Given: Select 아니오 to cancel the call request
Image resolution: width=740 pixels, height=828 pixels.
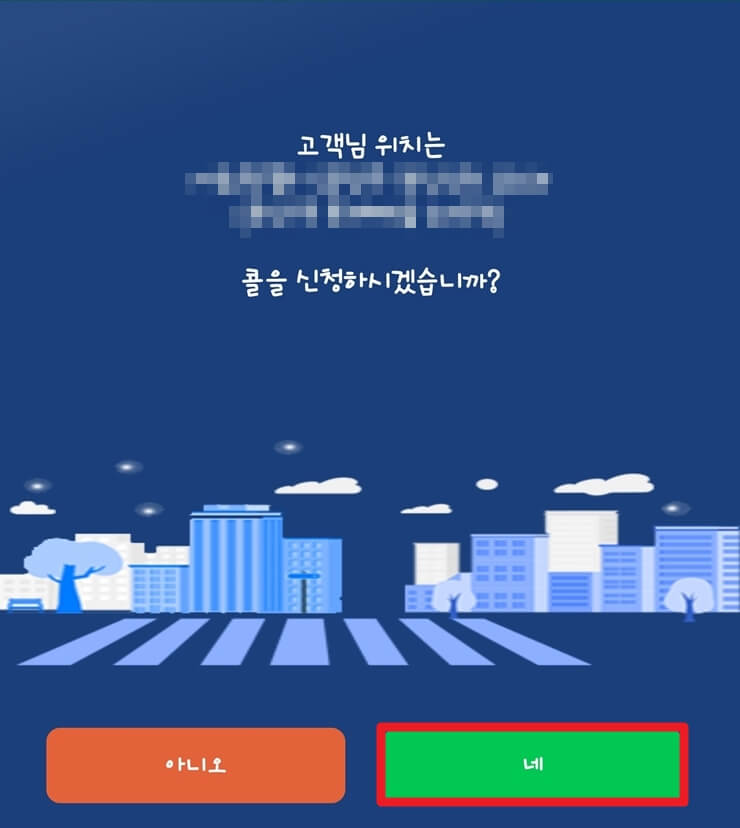Looking at the screenshot, I should 196,766.
